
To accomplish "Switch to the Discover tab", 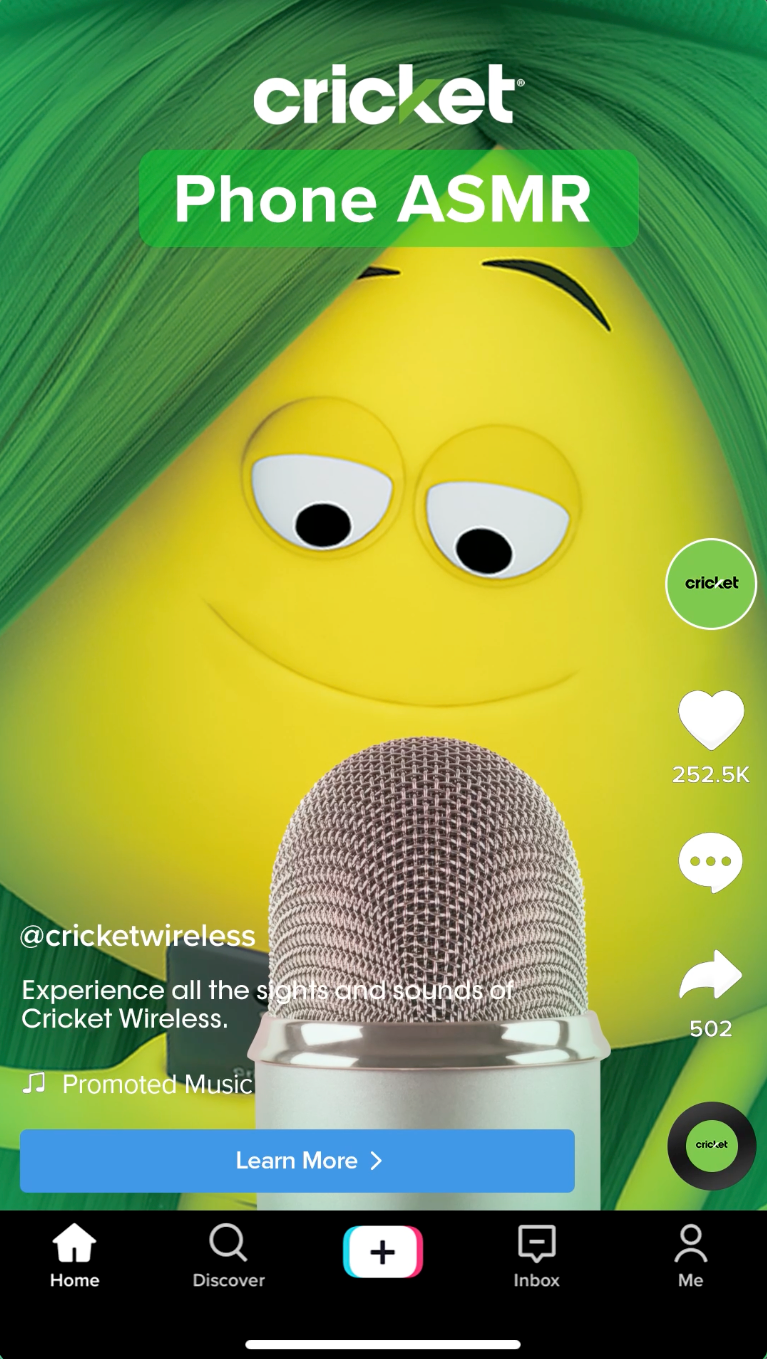I will (229, 1256).
